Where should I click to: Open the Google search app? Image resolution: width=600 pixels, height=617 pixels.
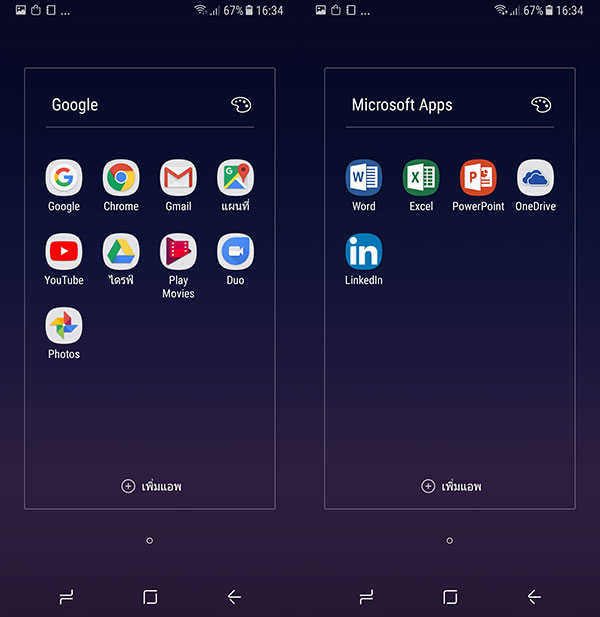point(64,179)
